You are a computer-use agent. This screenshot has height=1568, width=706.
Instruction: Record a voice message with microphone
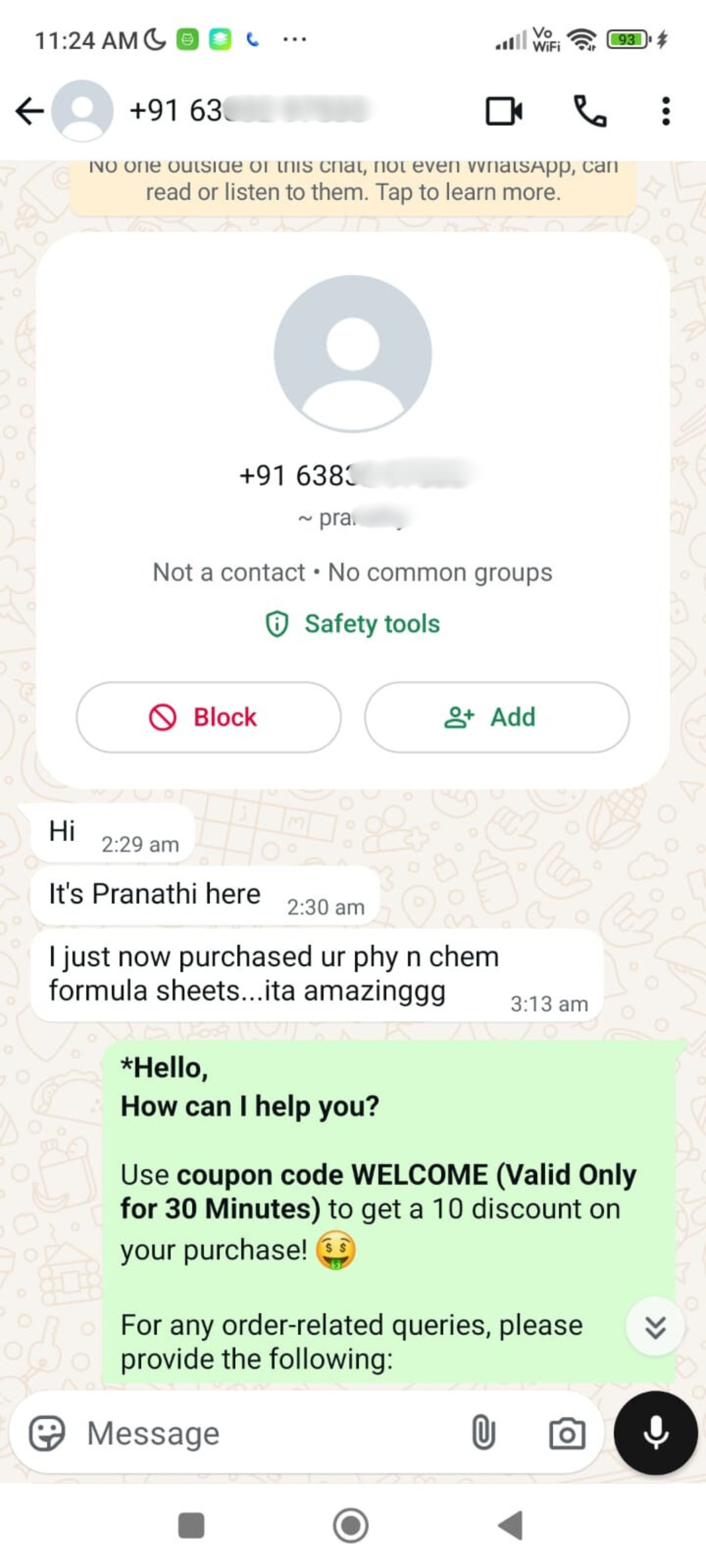655,1433
